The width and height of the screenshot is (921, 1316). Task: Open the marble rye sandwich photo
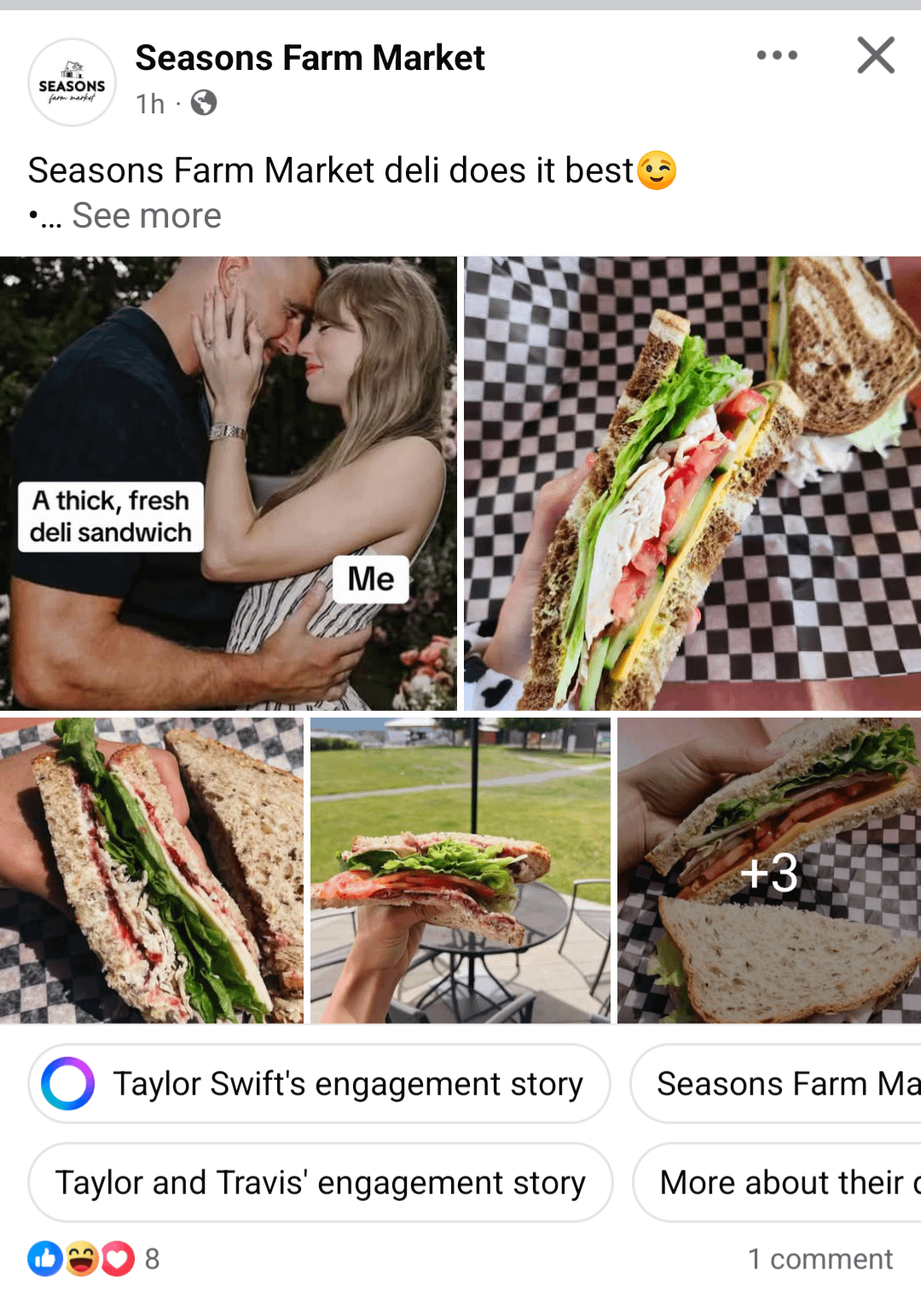[692, 482]
